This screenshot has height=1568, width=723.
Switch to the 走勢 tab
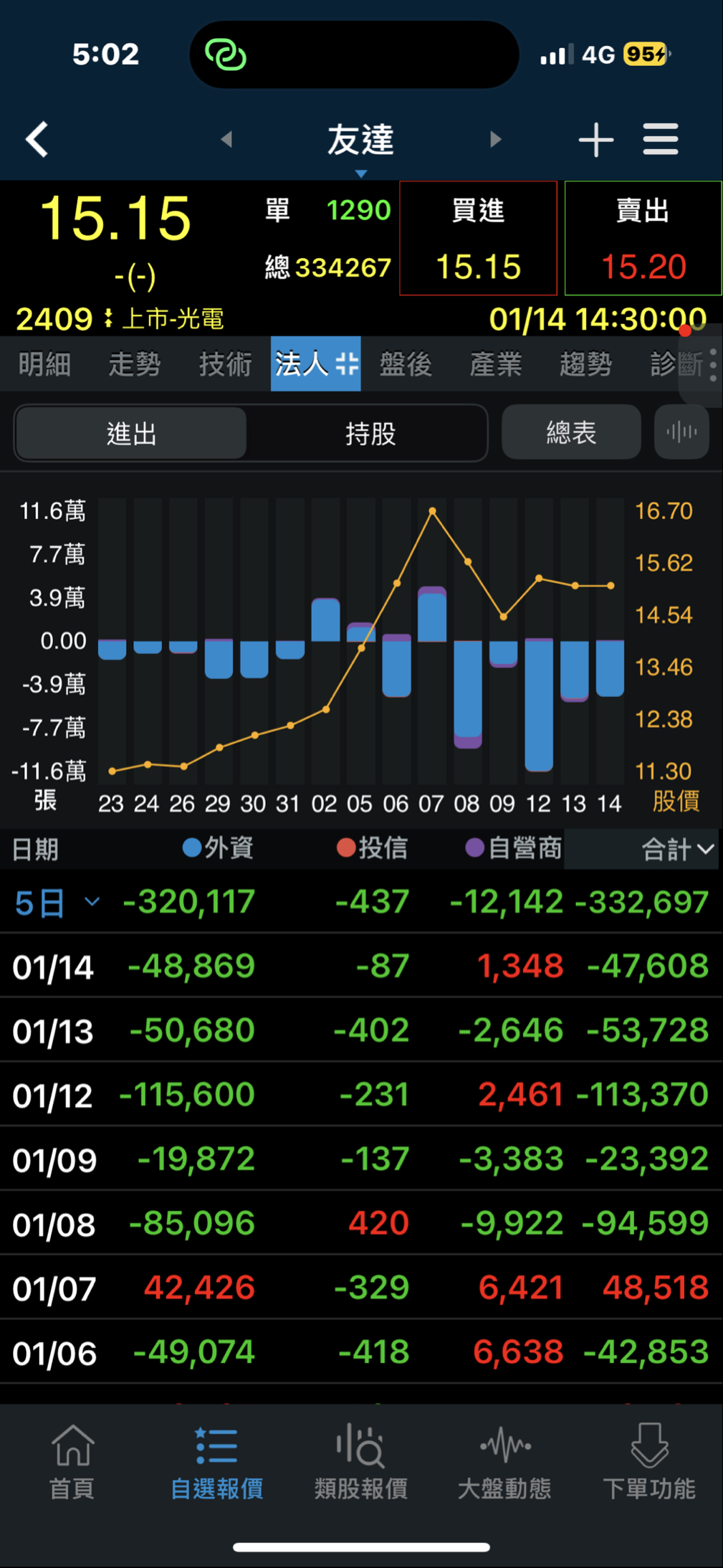click(x=135, y=364)
